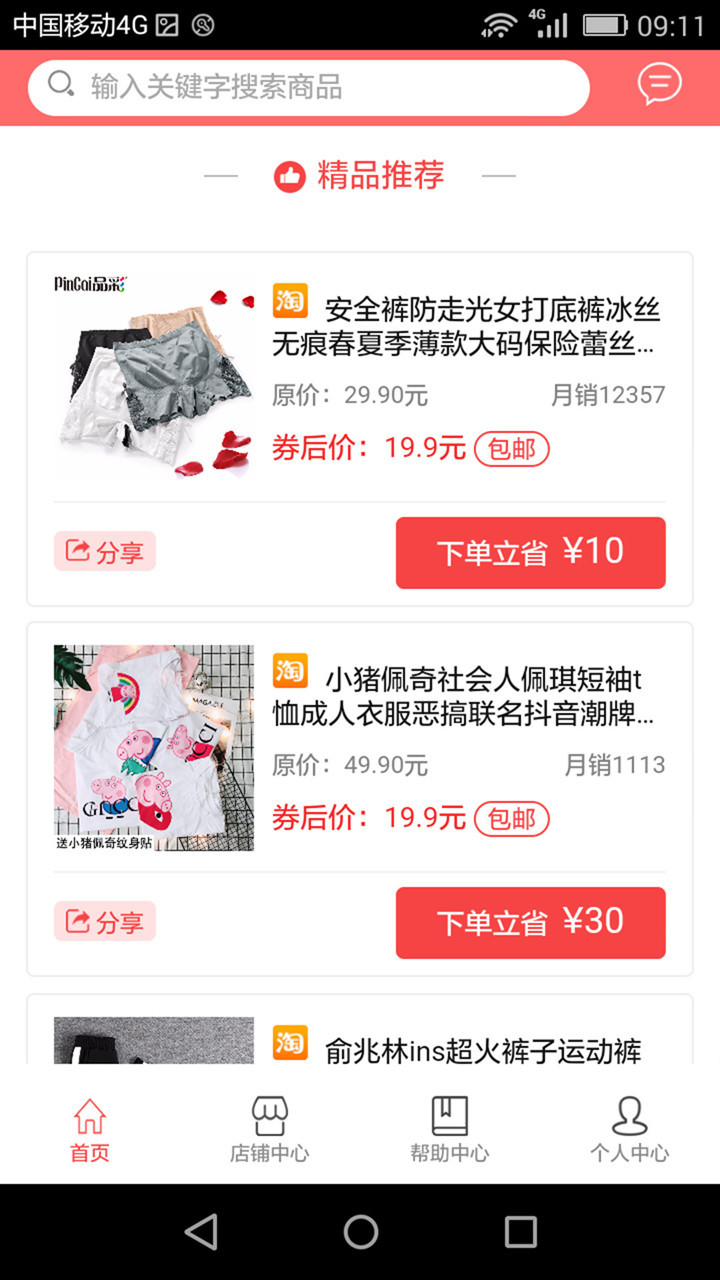Open the keyword search box
The image size is (720, 1280).
308,88
